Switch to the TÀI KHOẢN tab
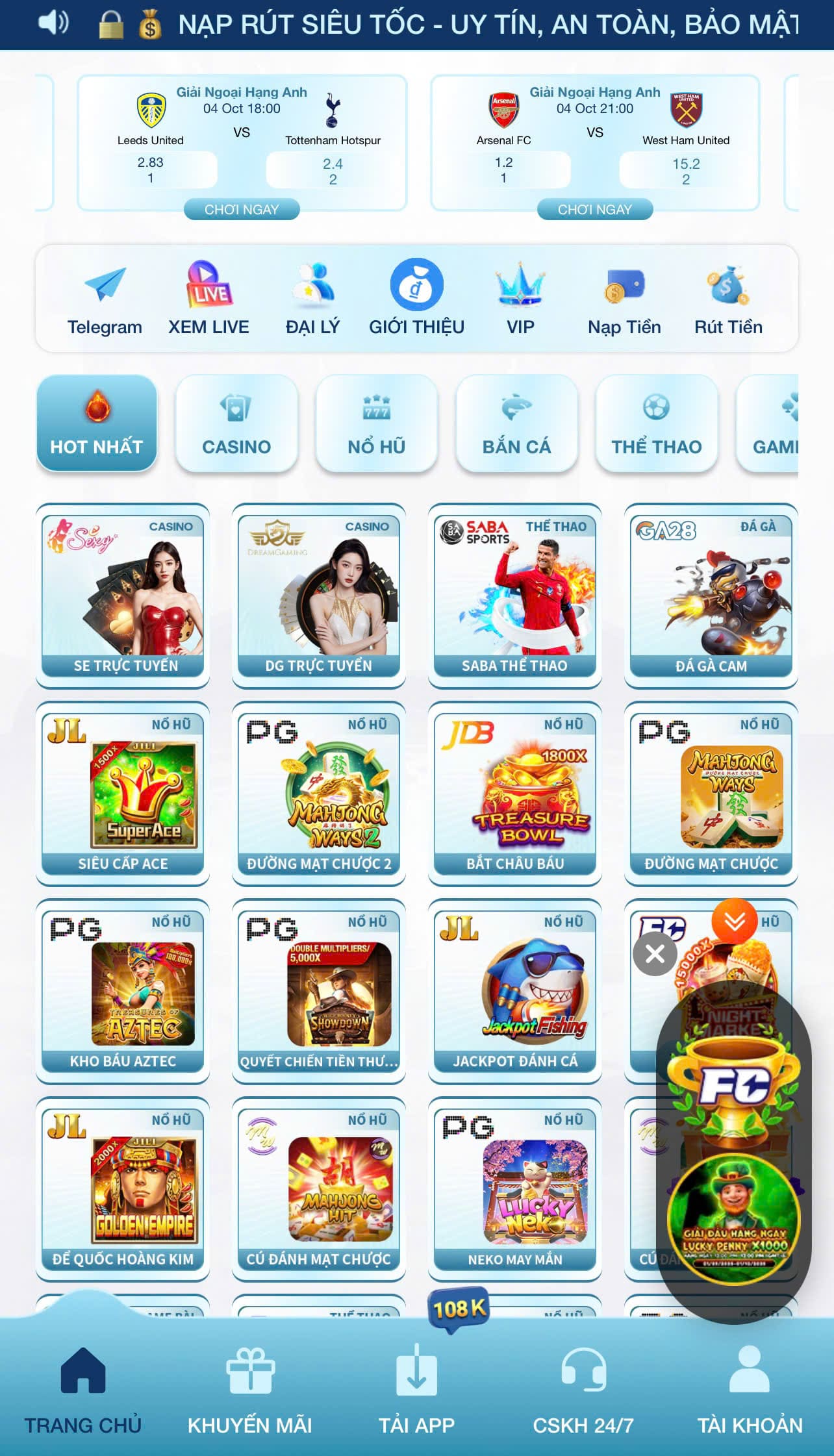Viewport: 834px width, 1456px height. pyautogui.click(x=750, y=1388)
